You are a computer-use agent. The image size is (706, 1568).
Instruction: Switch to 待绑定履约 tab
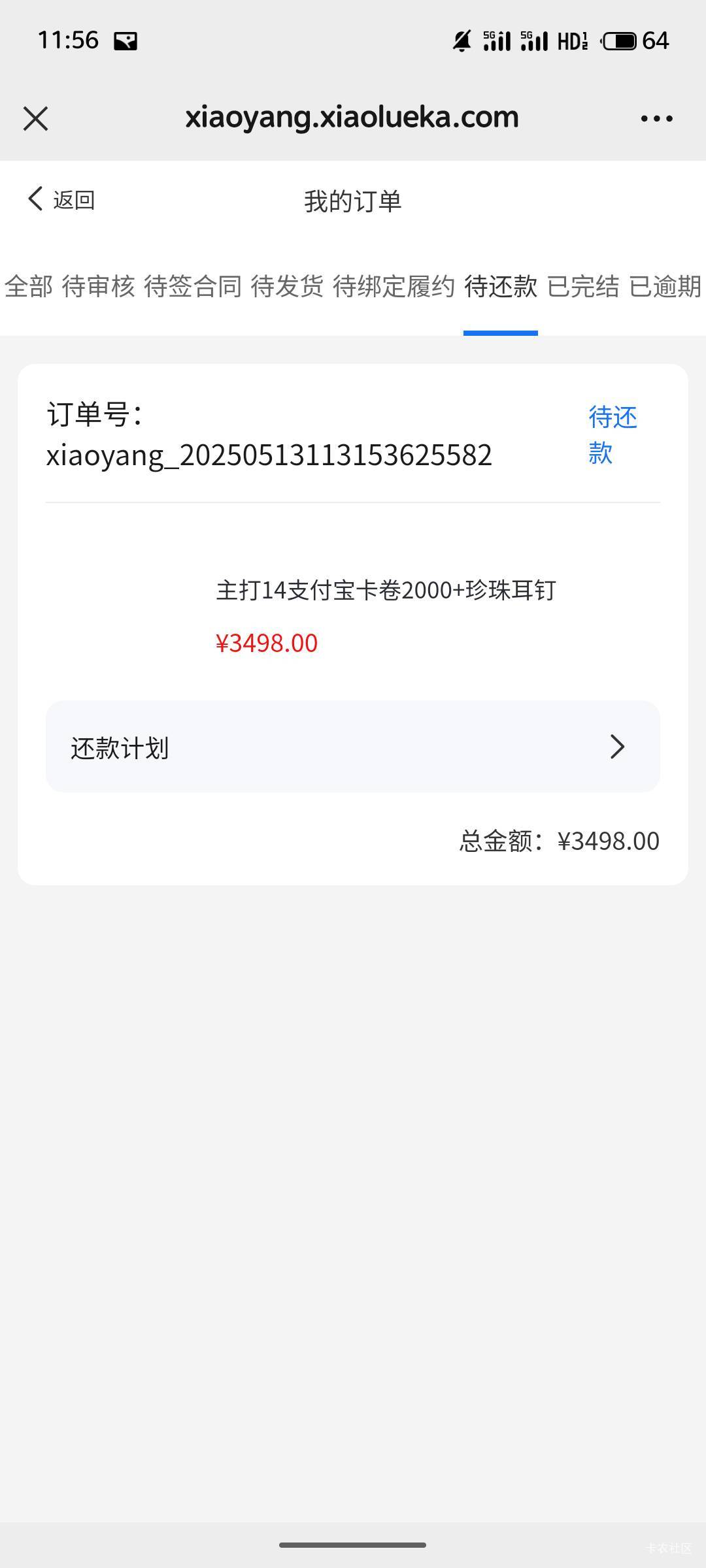click(394, 286)
